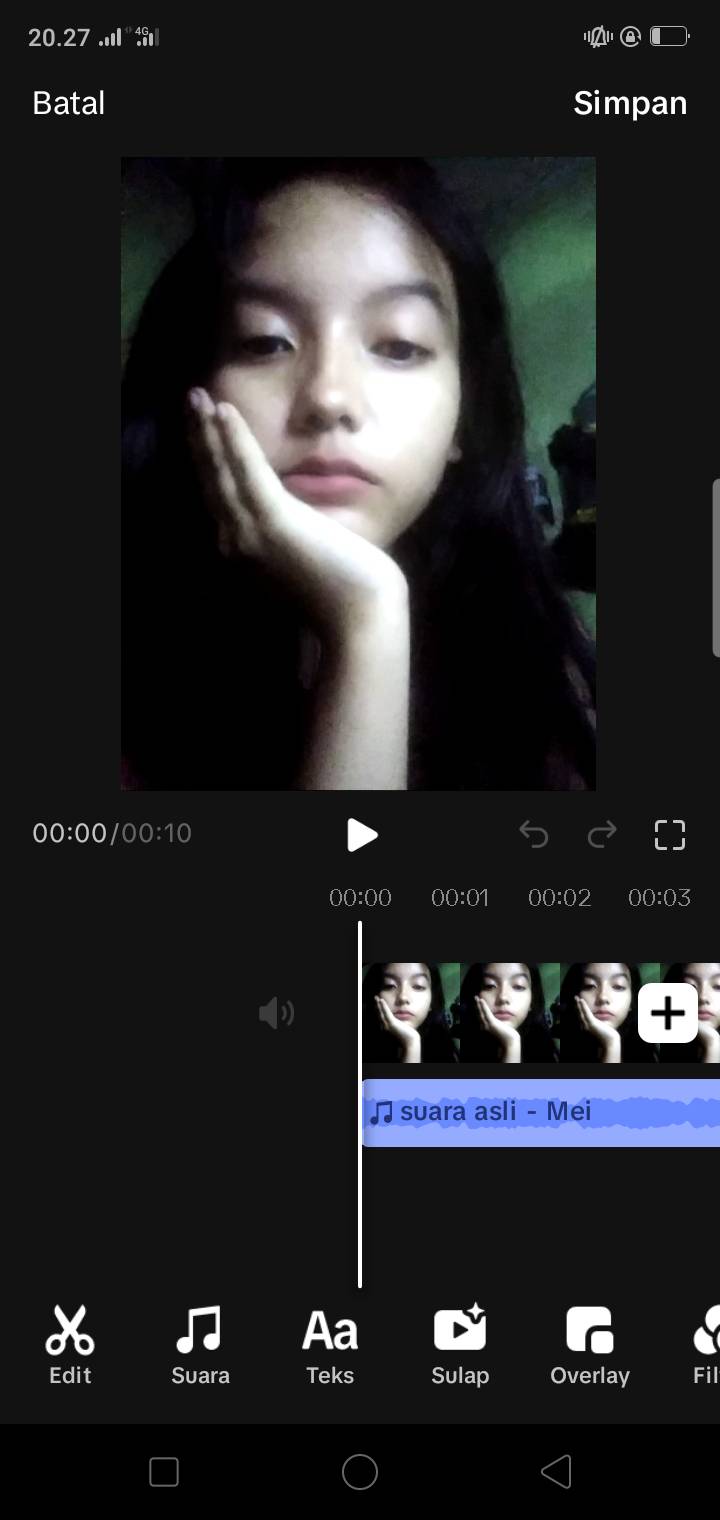Select the video clip in timeline
720x1520 pixels.
(x=500, y=1013)
